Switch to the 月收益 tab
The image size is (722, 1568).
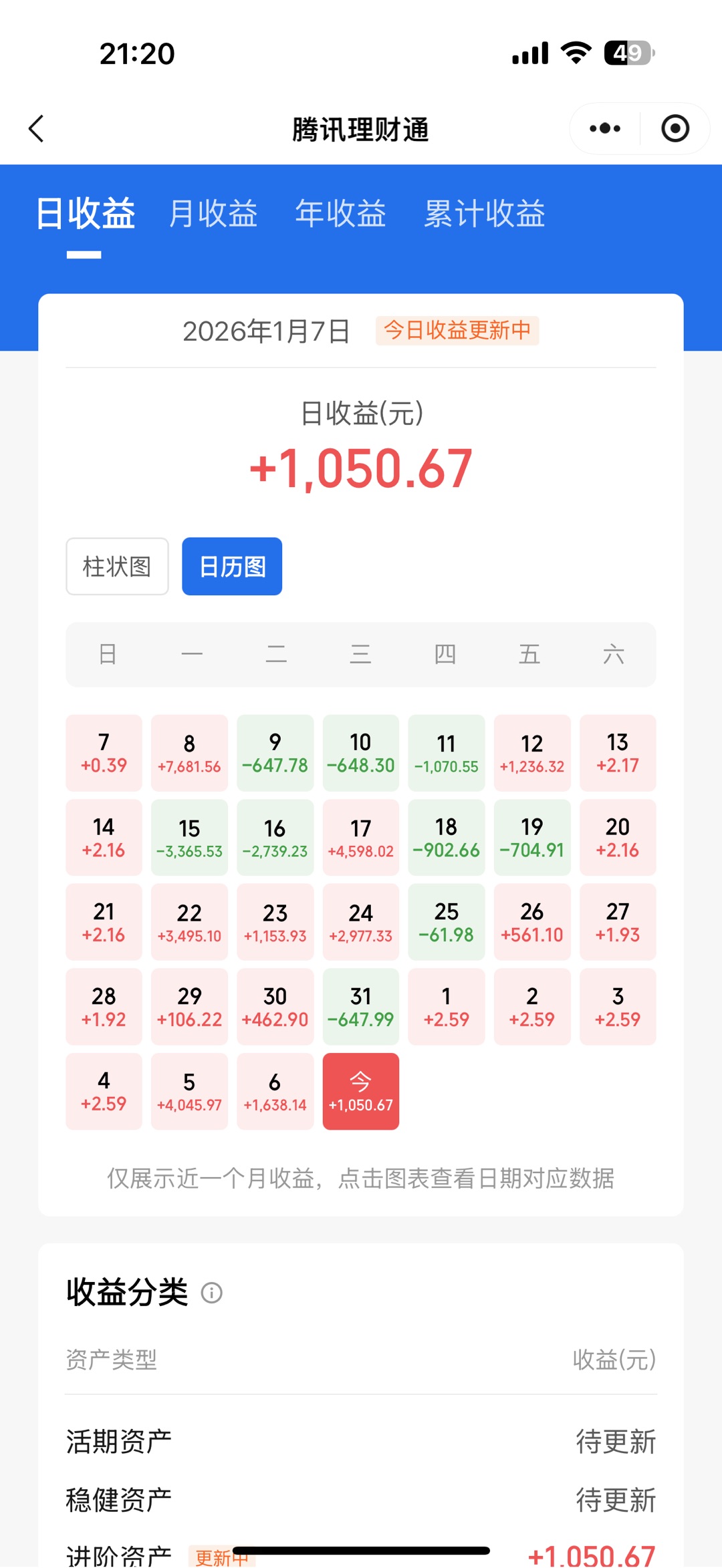coord(213,214)
